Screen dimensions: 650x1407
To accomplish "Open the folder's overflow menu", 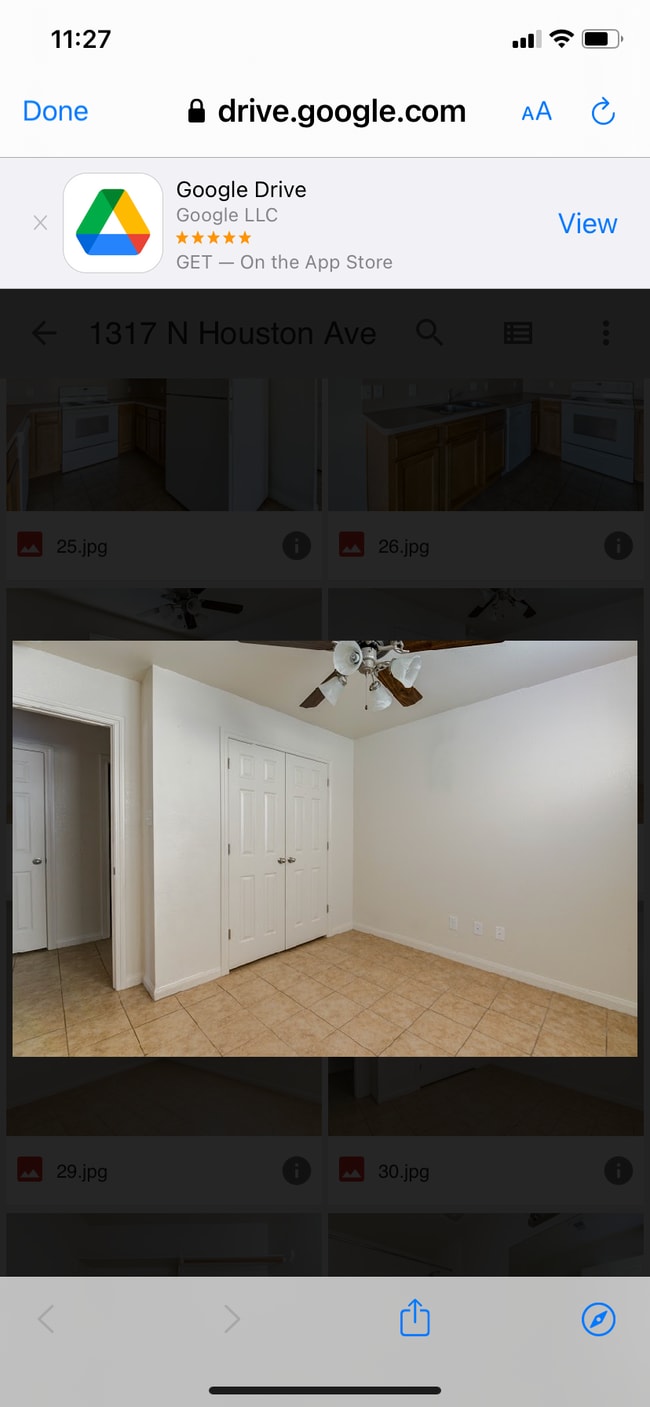I will pyautogui.click(x=605, y=333).
